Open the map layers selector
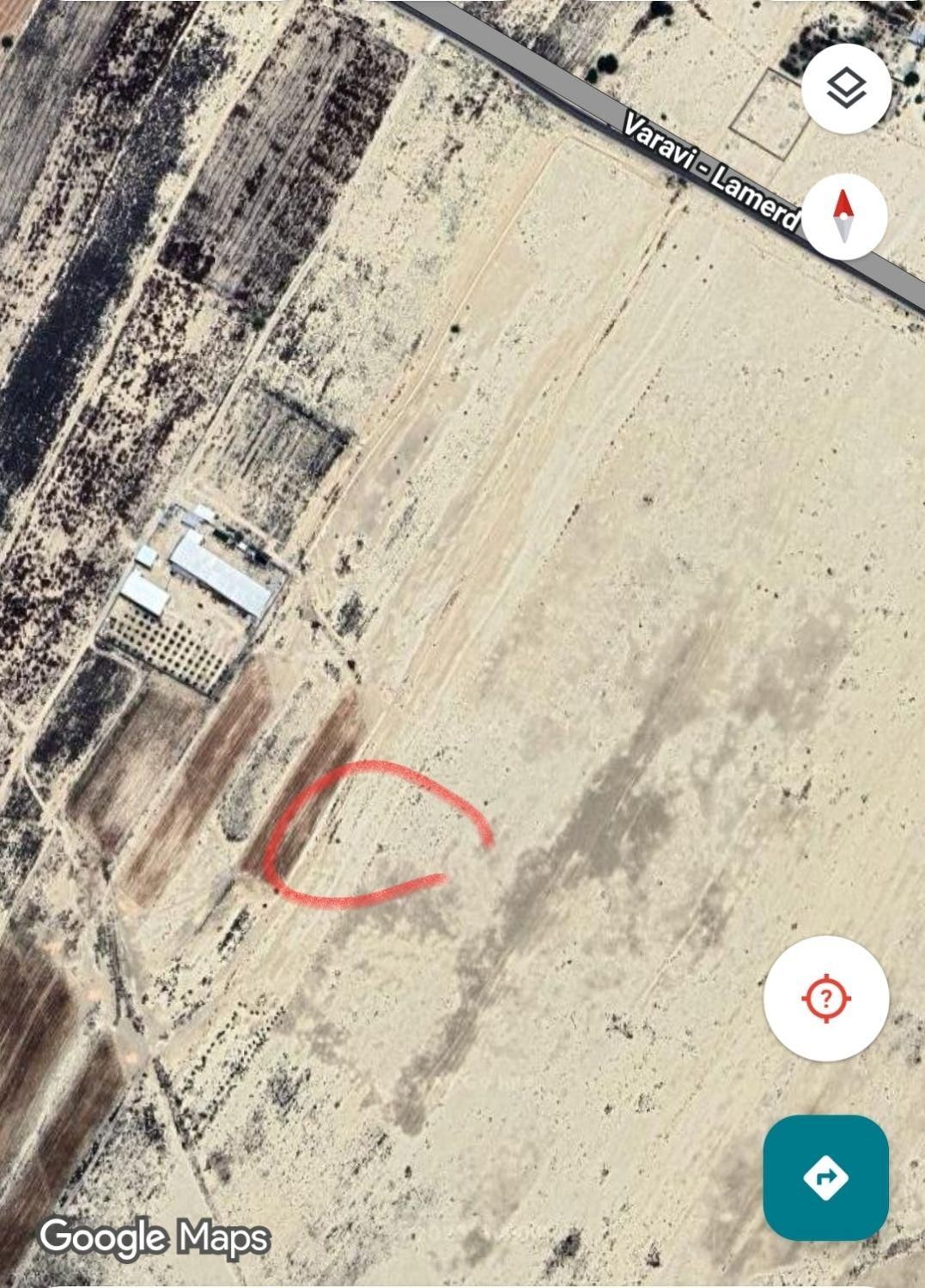Screen dimensions: 925x1288 (845, 89)
